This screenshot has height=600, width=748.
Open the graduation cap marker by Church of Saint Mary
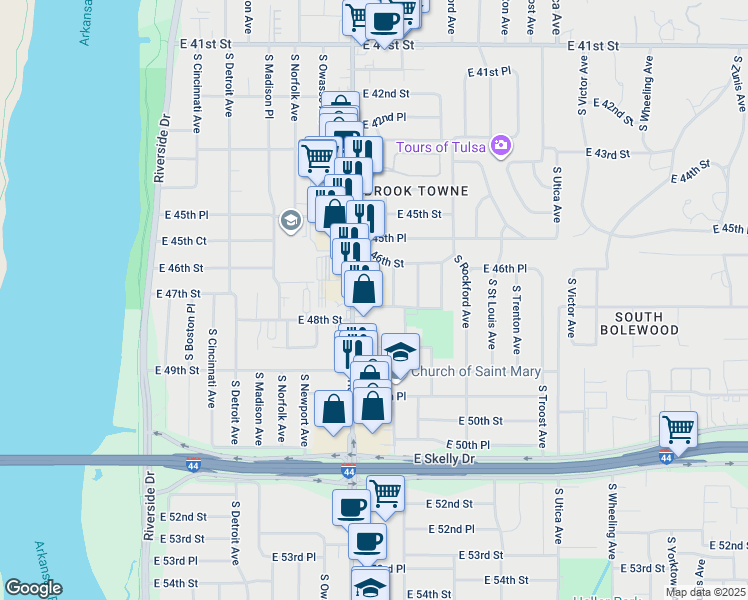400,351
